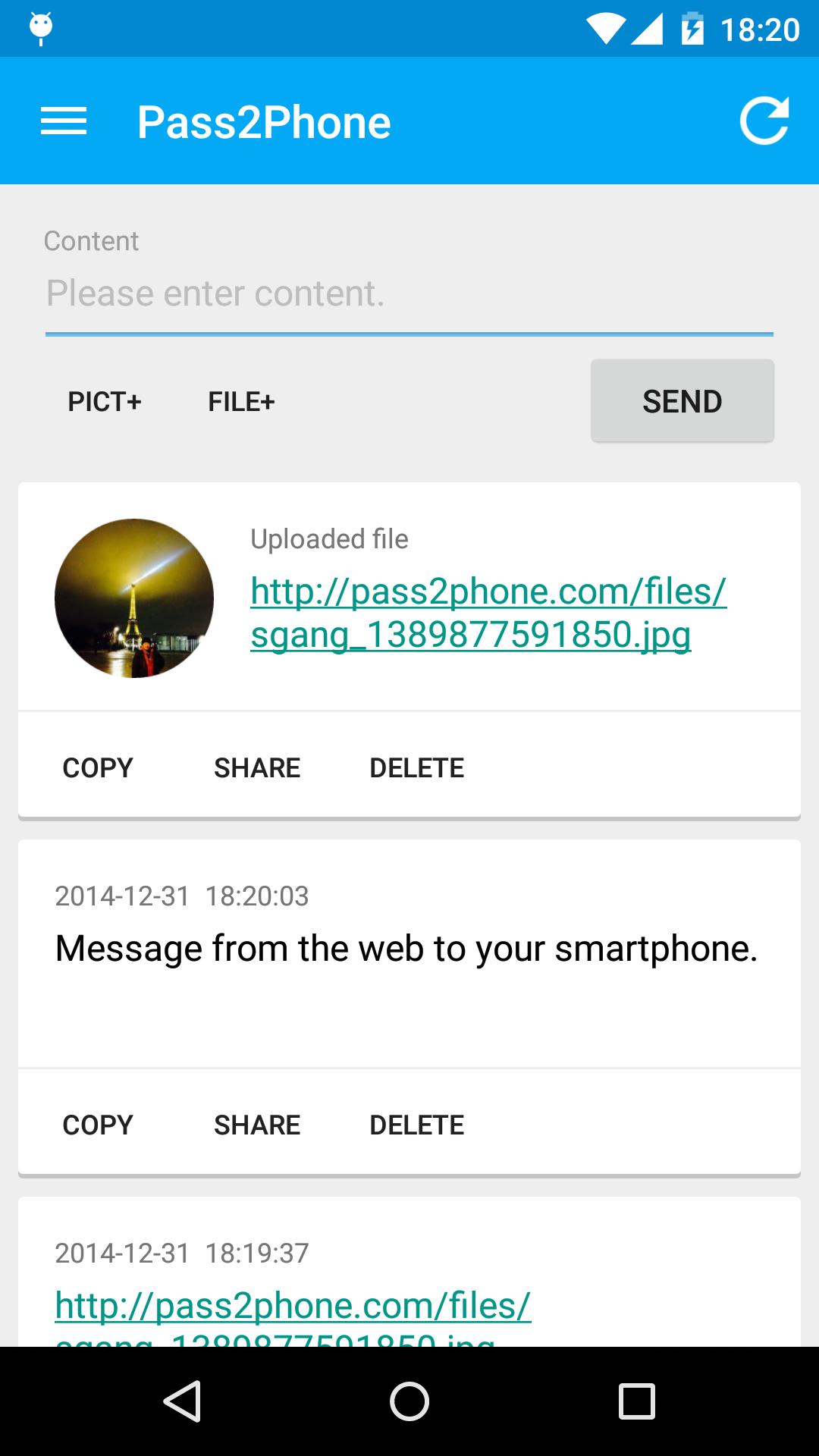Tap the SEND button
819x1456 pixels.
pos(682,401)
